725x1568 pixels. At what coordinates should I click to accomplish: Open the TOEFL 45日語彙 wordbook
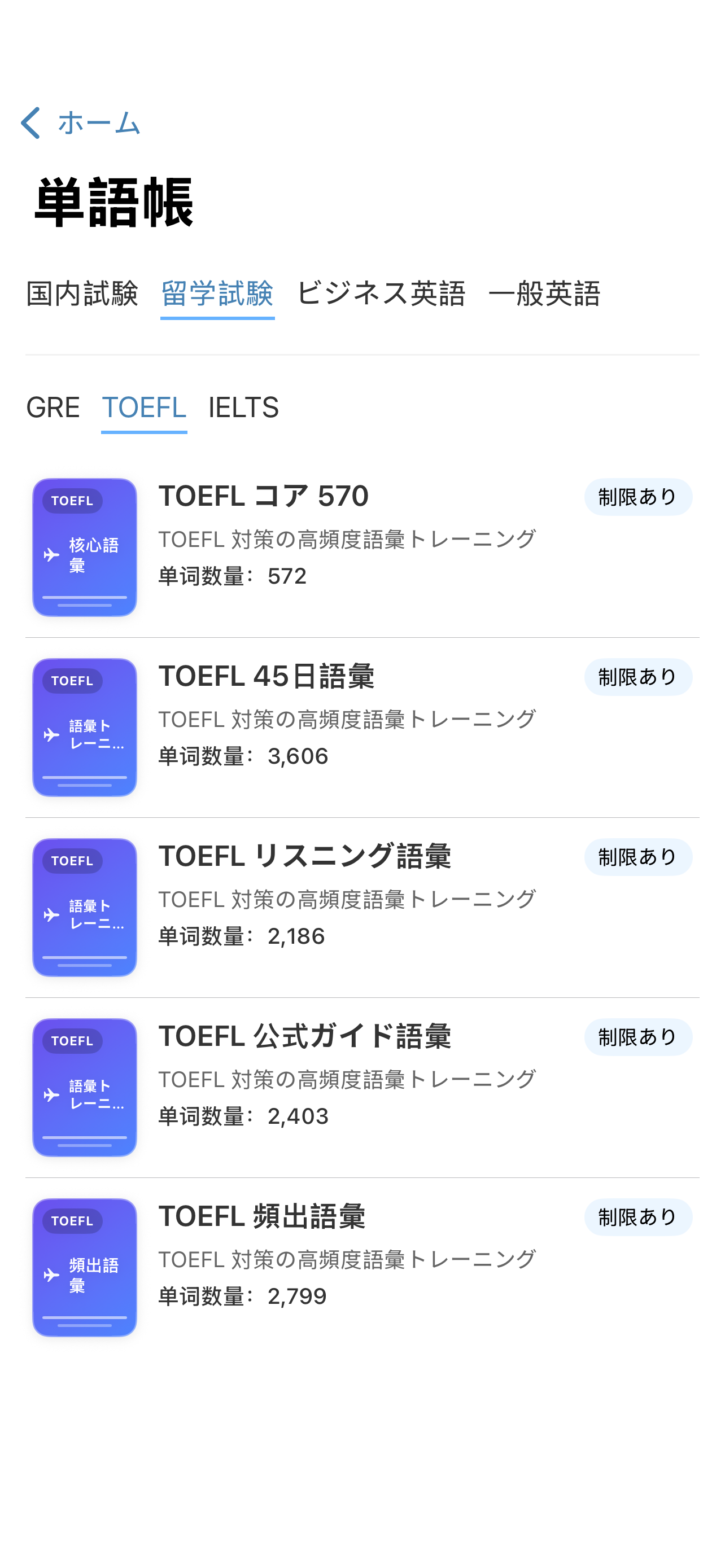coord(361,728)
